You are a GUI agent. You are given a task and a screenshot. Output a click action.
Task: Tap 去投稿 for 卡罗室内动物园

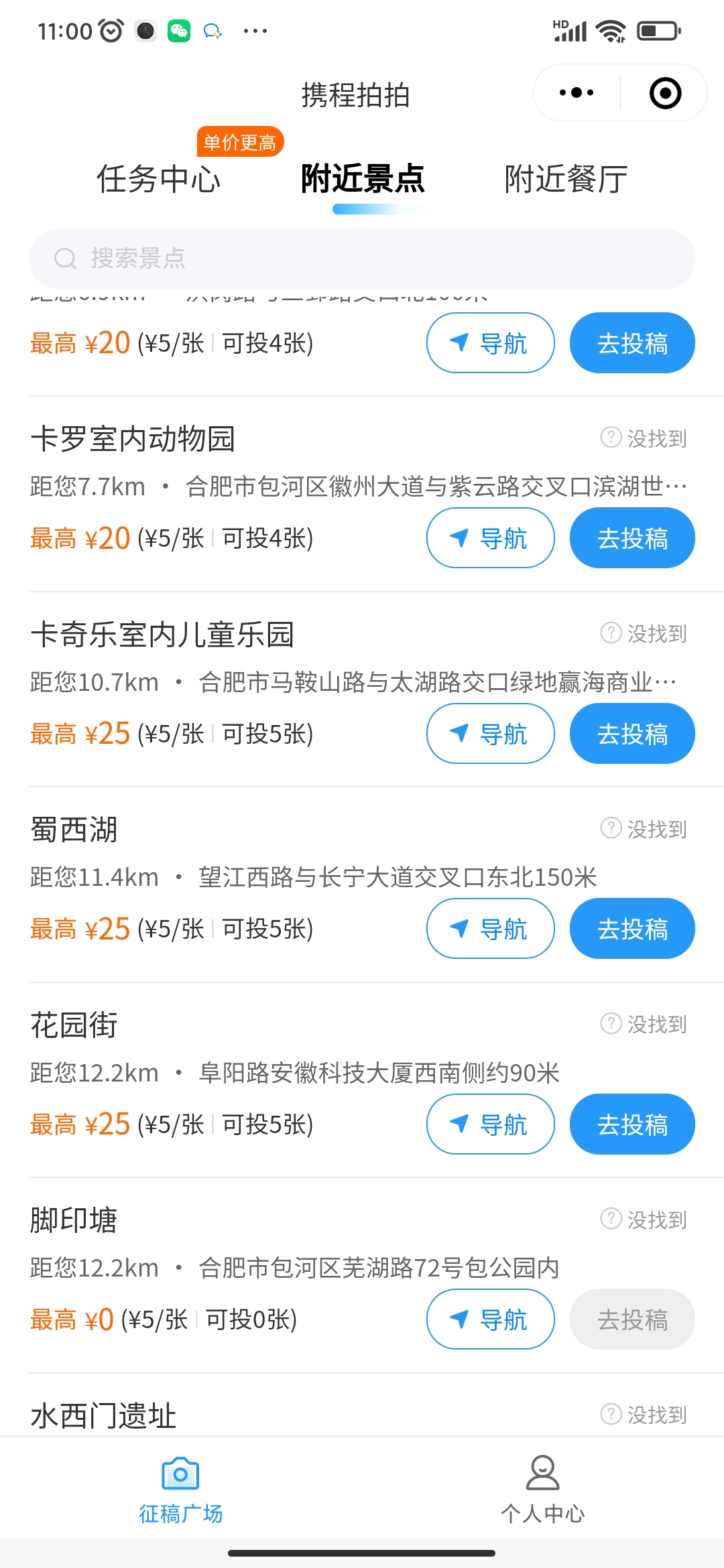tap(632, 538)
